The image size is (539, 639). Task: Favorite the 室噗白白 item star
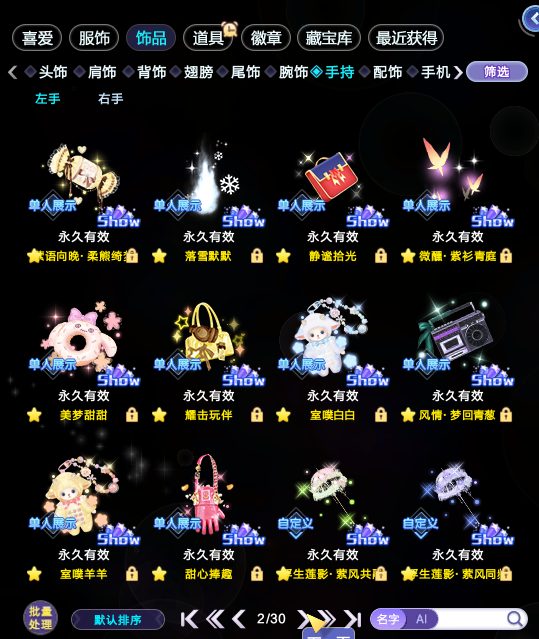coord(283,415)
